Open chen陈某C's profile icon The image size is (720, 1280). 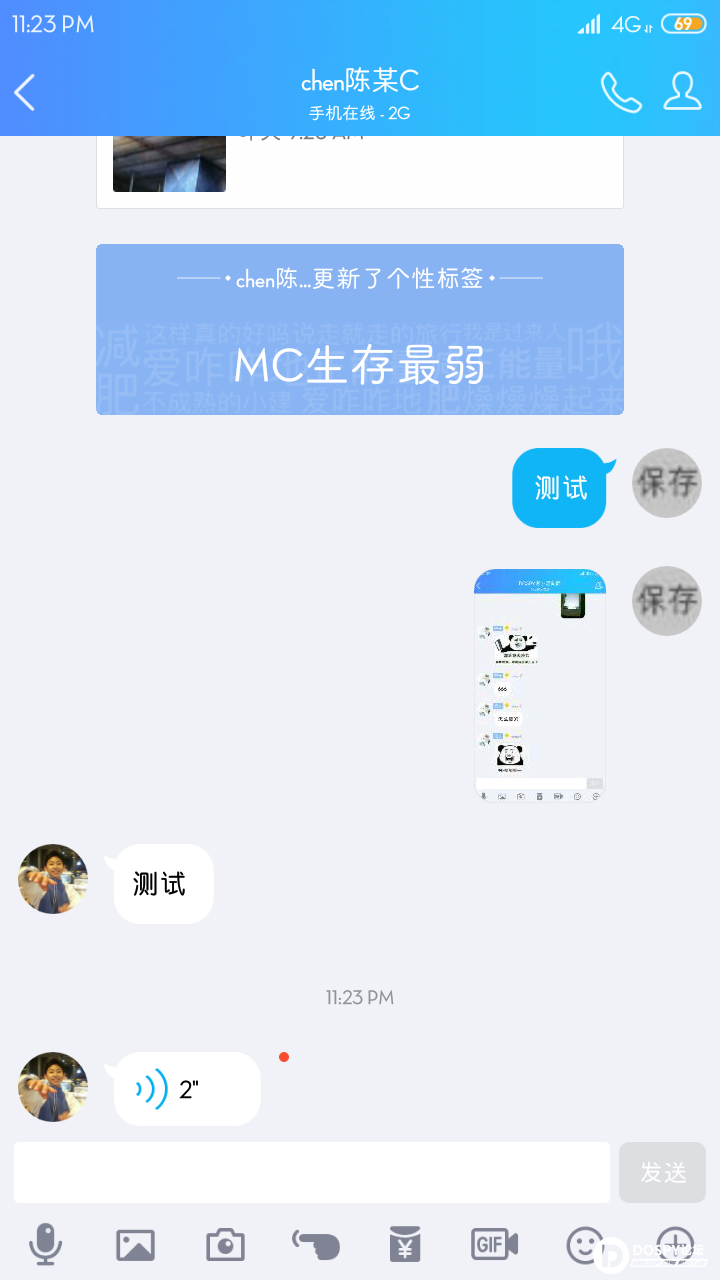click(x=682, y=92)
